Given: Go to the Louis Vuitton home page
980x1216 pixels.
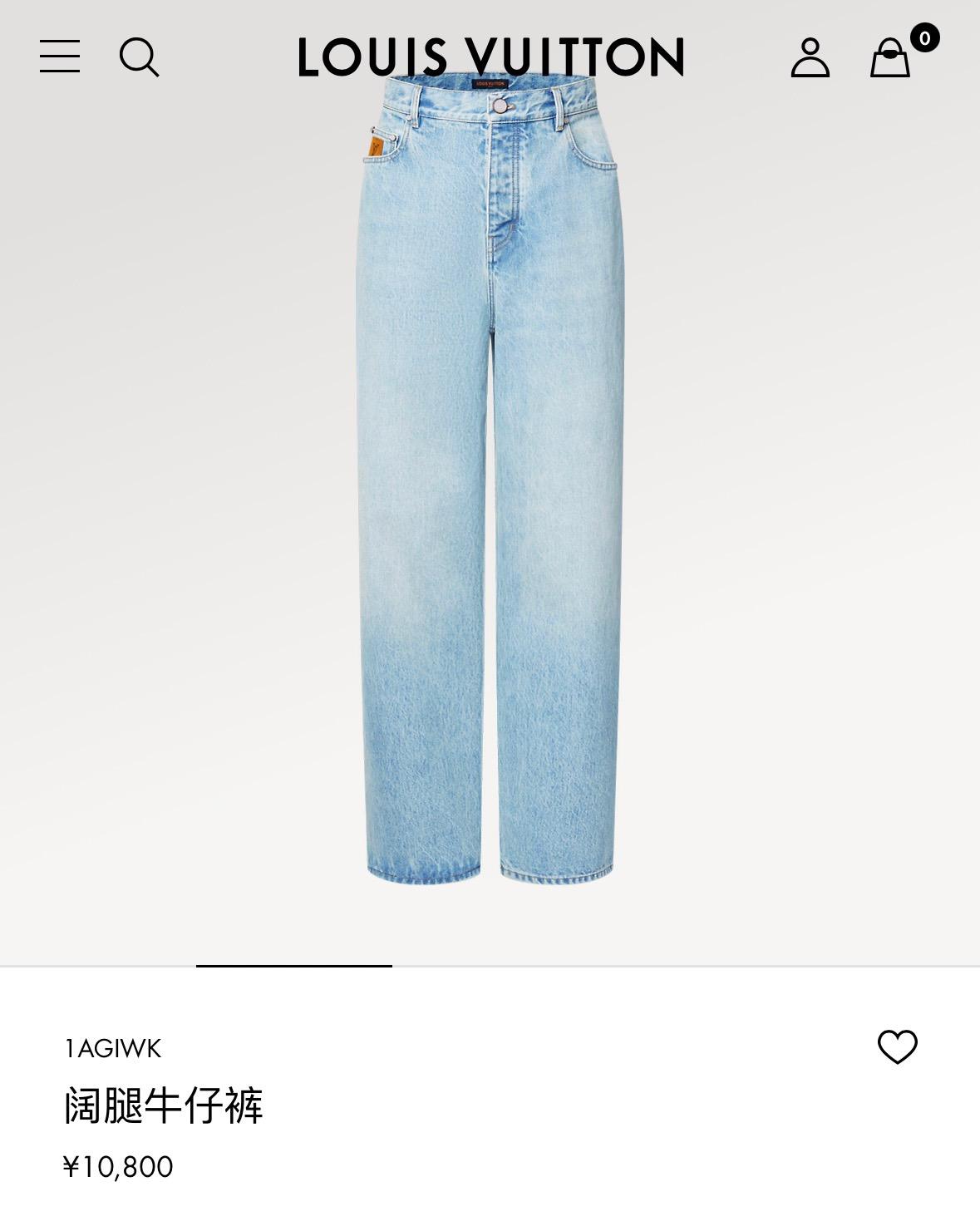Looking at the screenshot, I should pos(490,57).
